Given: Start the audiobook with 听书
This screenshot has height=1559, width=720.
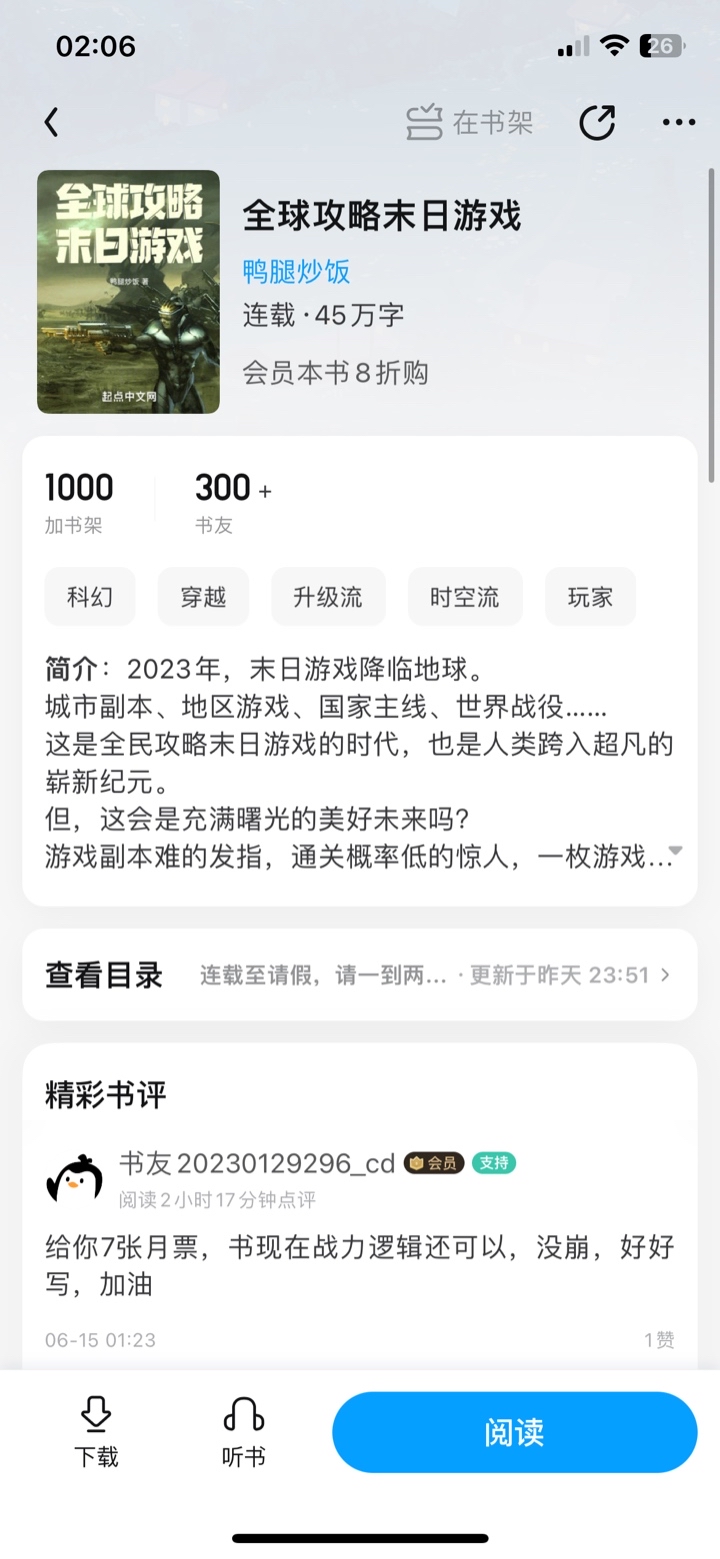Looking at the screenshot, I should coord(243,1432).
